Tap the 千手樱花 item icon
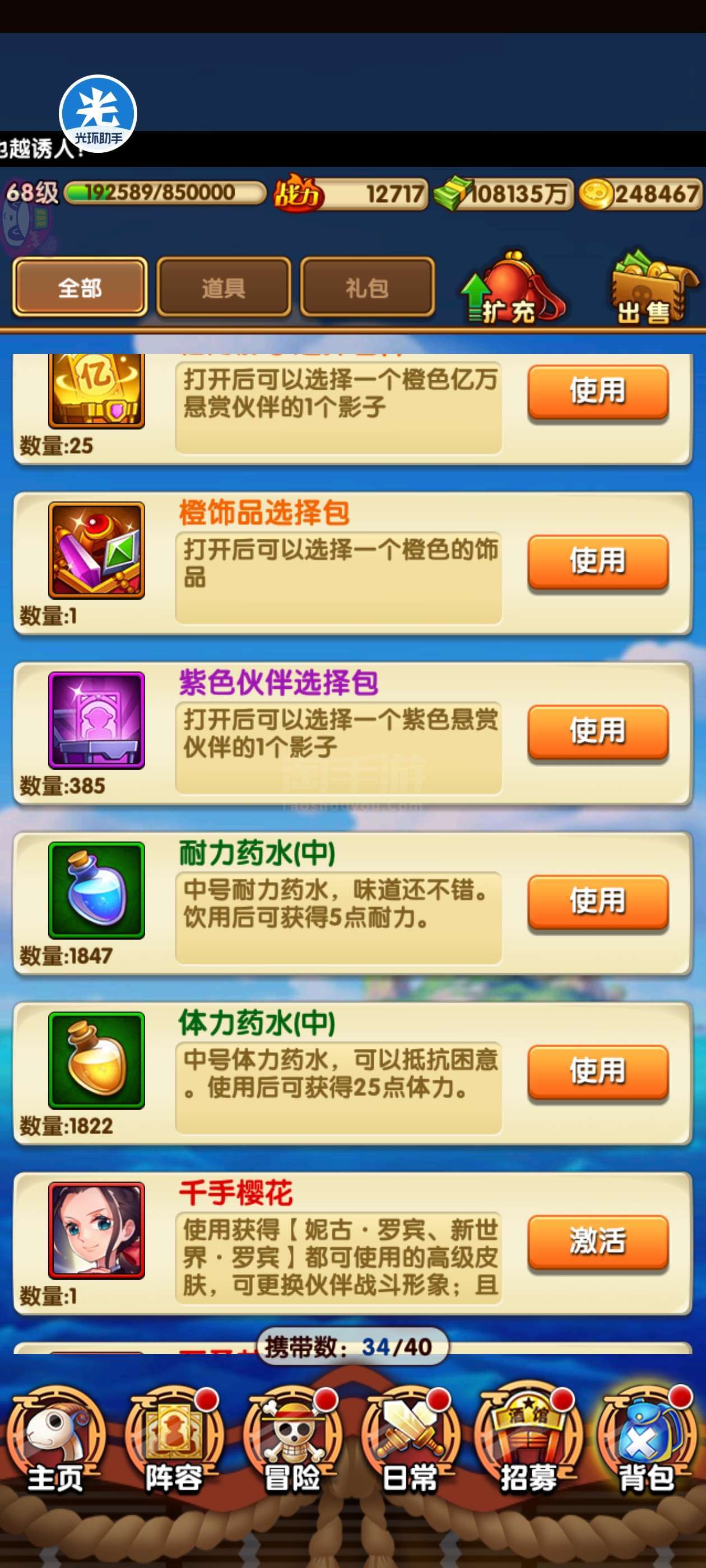This screenshot has width=706, height=1568. [97, 1230]
